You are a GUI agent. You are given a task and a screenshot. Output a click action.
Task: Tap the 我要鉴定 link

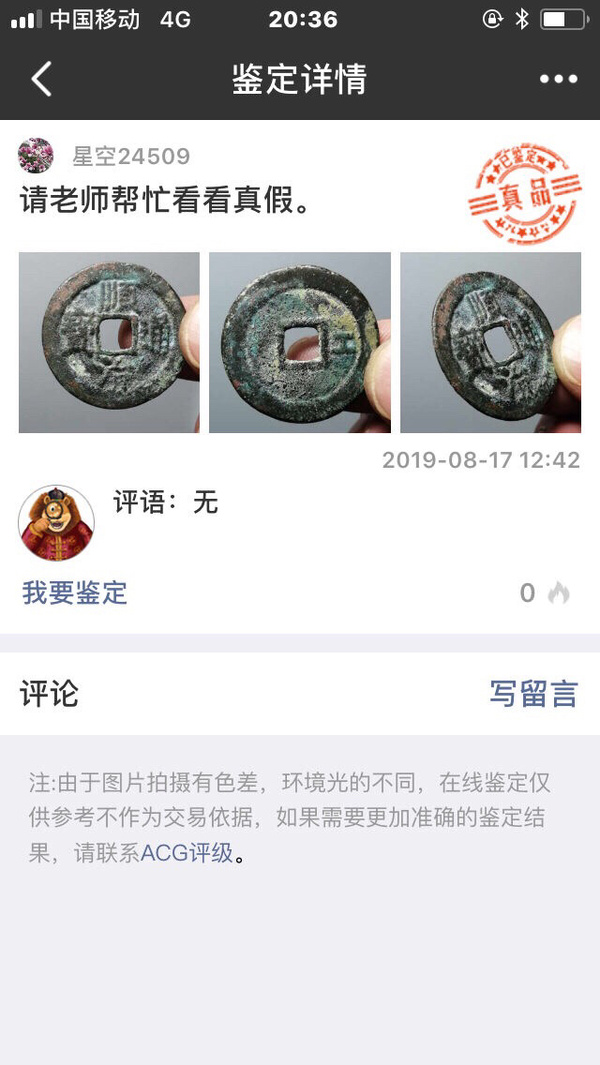pyautogui.click(x=75, y=592)
